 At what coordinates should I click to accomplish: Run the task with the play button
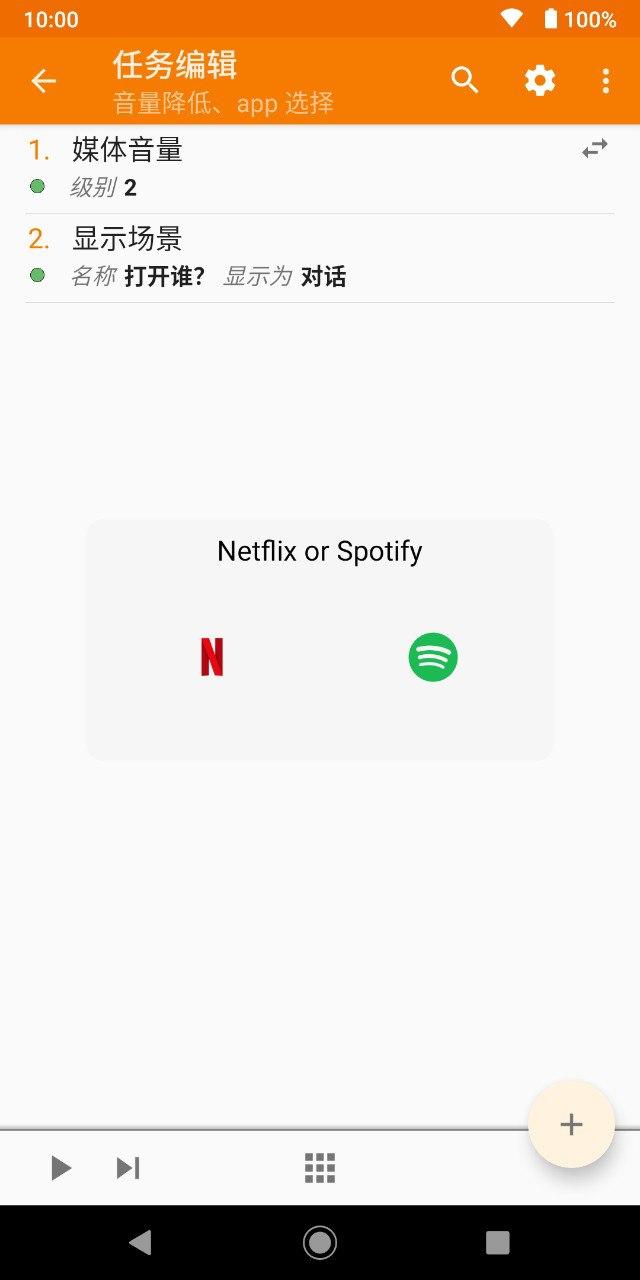[x=60, y=1167]
